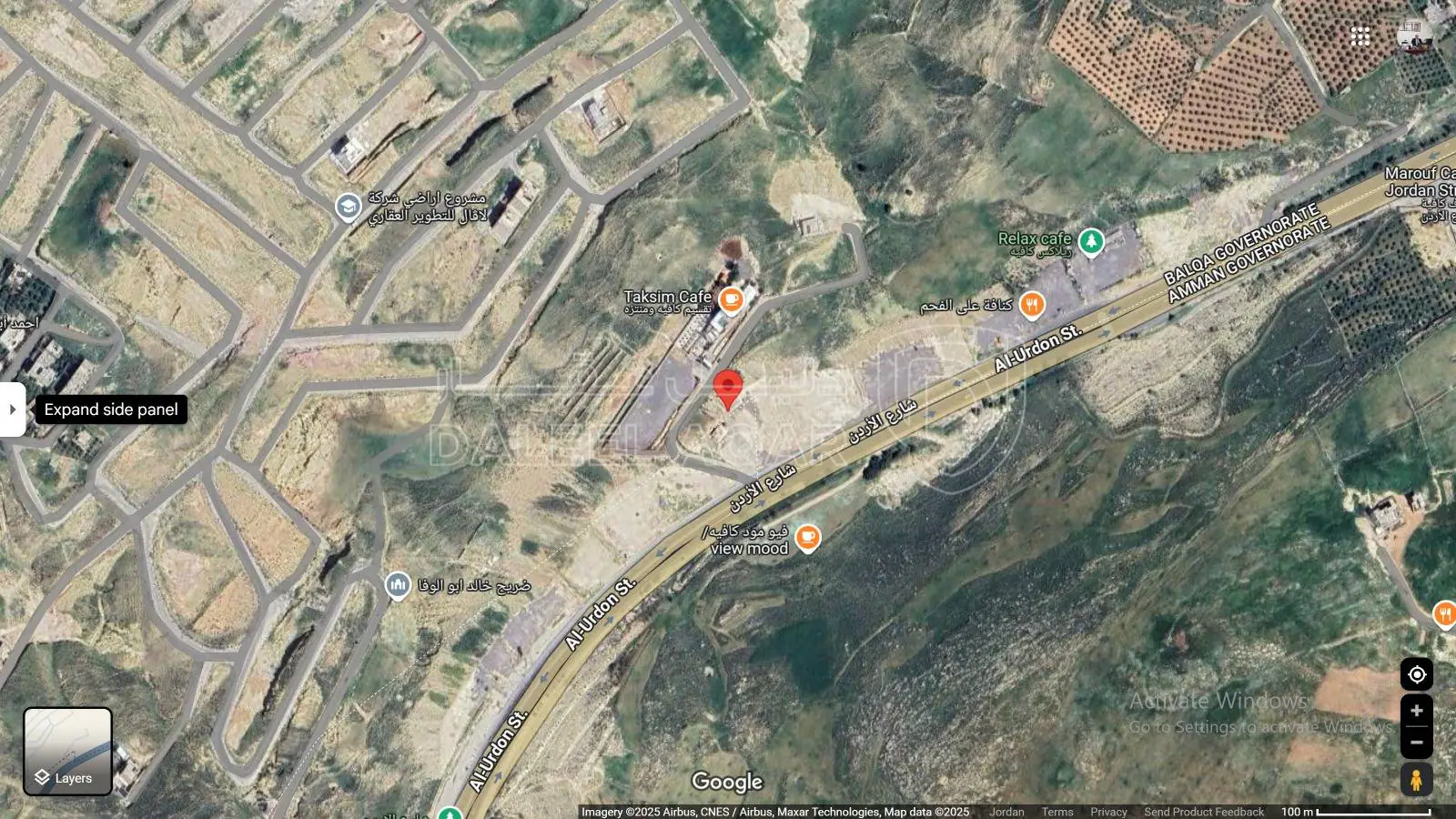Open the Google account avatar
The width and height of the screenshot is (1456, 819).
(x=1414, y=36)
